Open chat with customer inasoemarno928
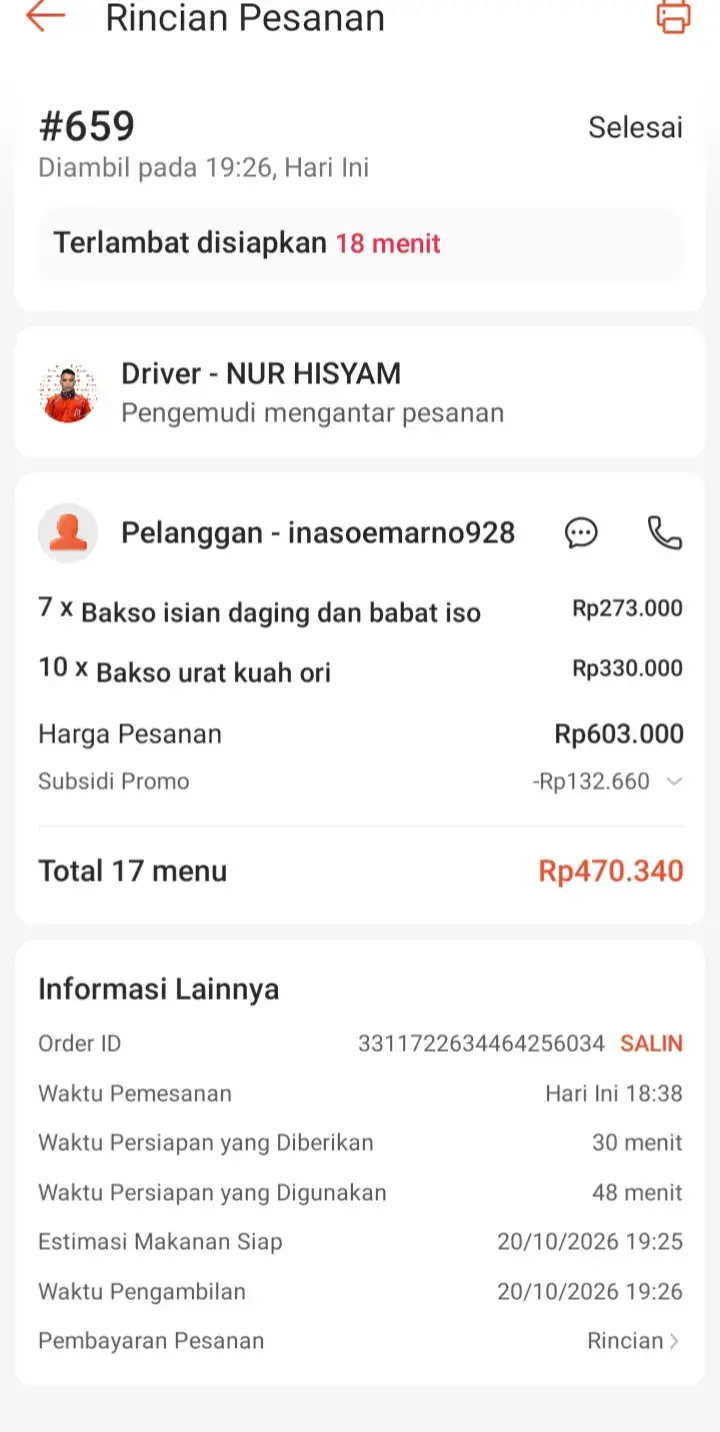 pyautogui.click(x=581, y=533)
